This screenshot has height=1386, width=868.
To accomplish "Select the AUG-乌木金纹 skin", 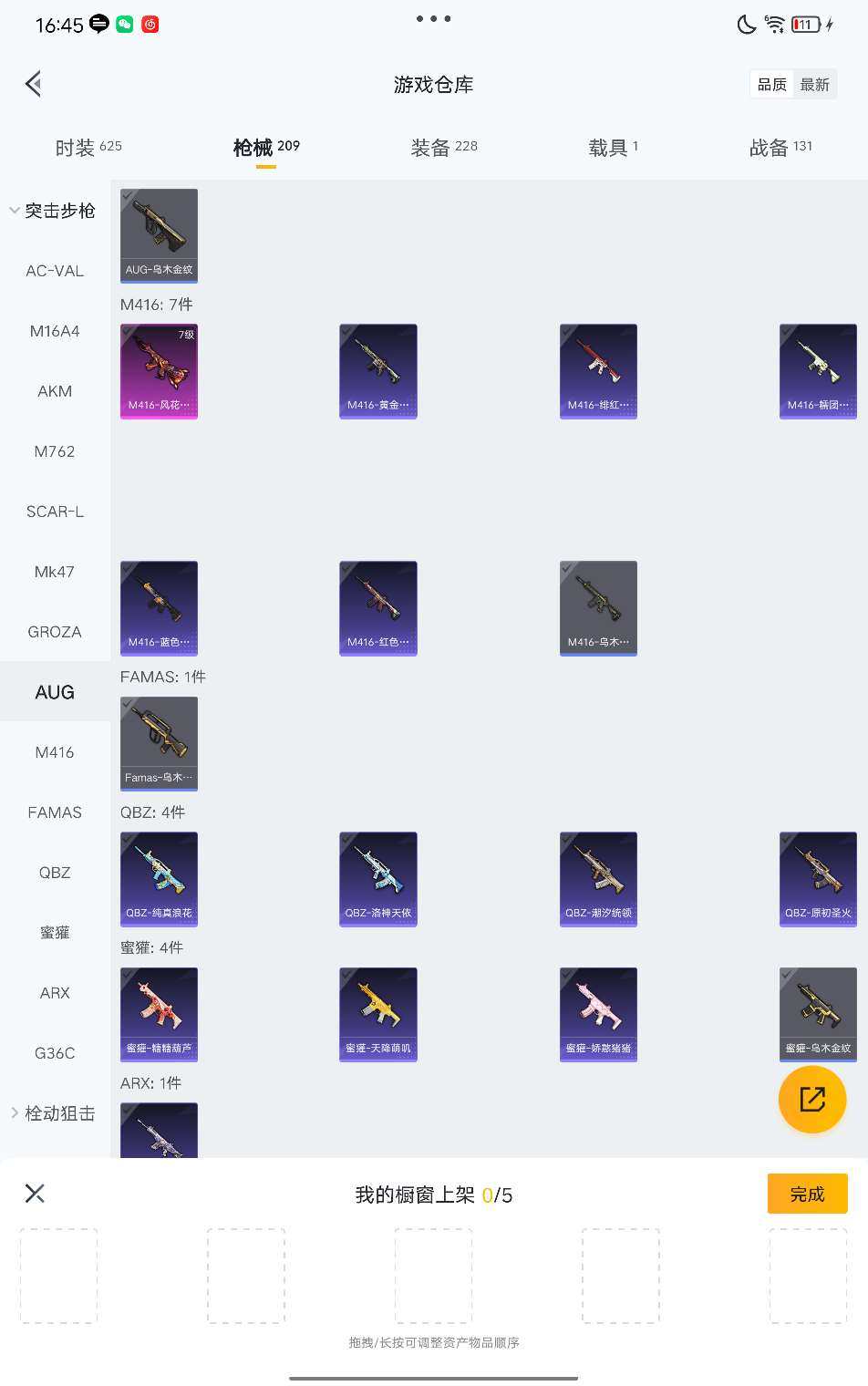I will [x=159, y=234].
